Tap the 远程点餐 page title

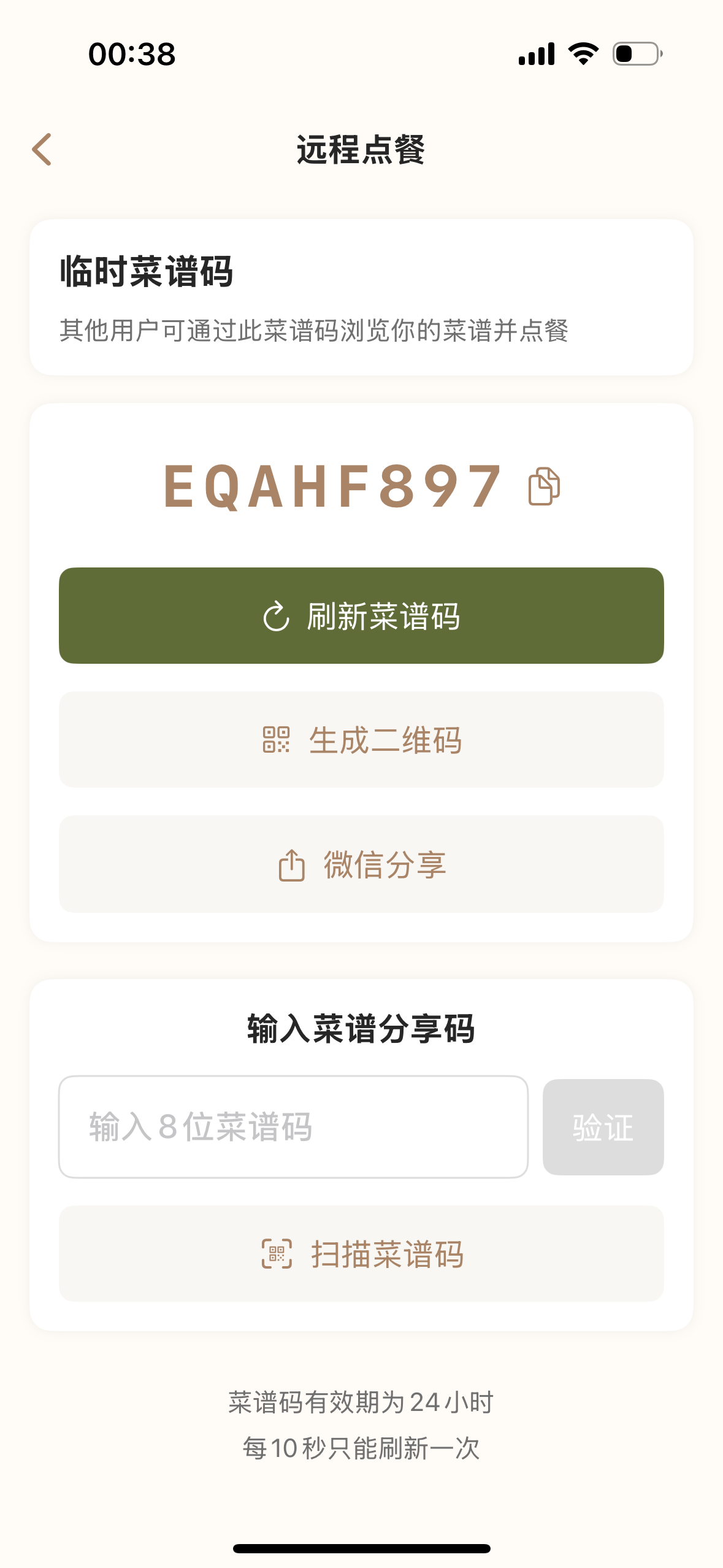click(x=361, y=147)
